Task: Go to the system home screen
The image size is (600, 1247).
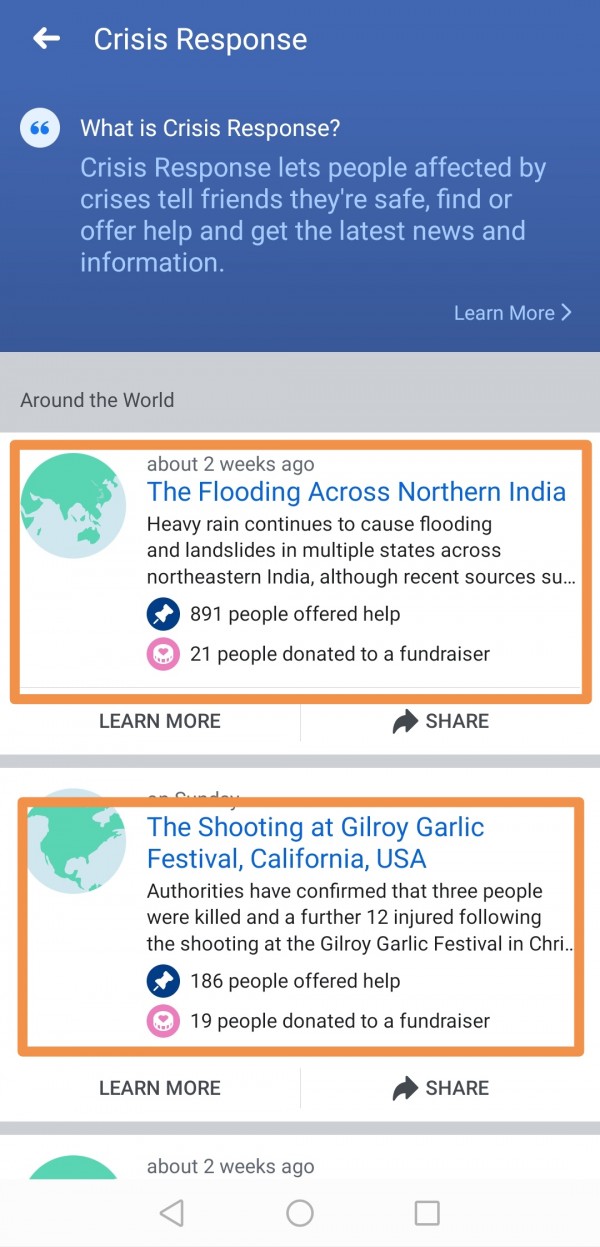Action: (300, 1213)
